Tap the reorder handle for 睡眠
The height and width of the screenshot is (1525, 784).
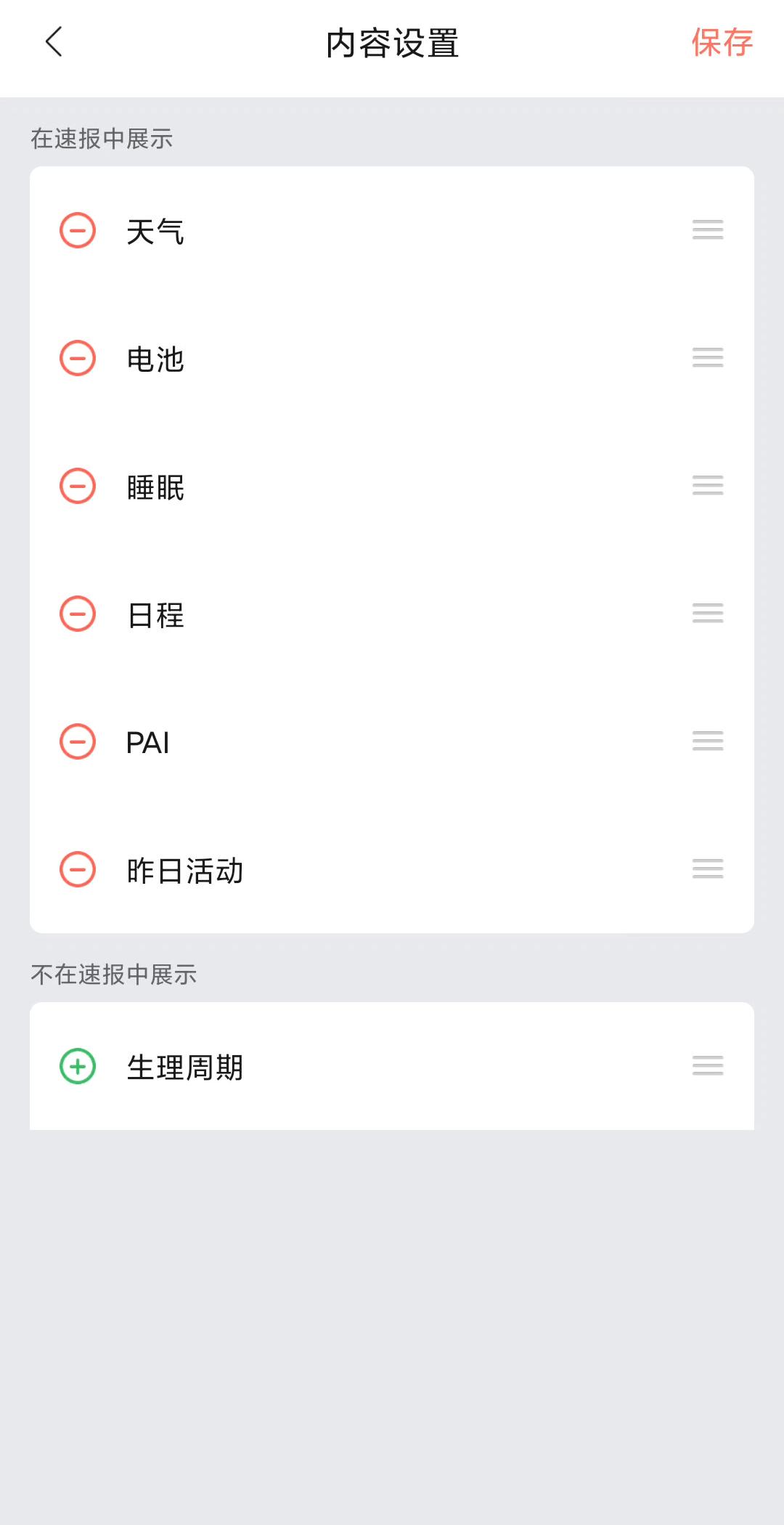(708, 485)
